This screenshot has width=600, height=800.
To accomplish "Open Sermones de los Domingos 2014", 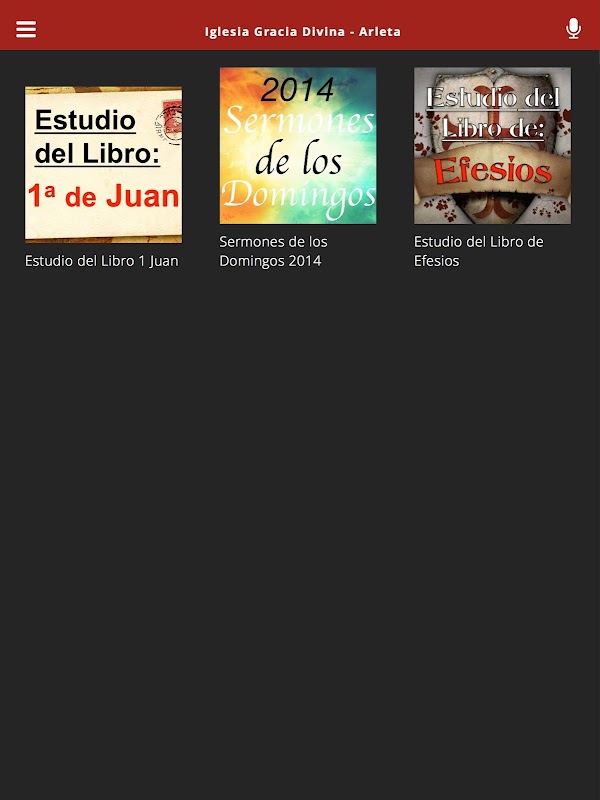I will [x=298, y=146].
